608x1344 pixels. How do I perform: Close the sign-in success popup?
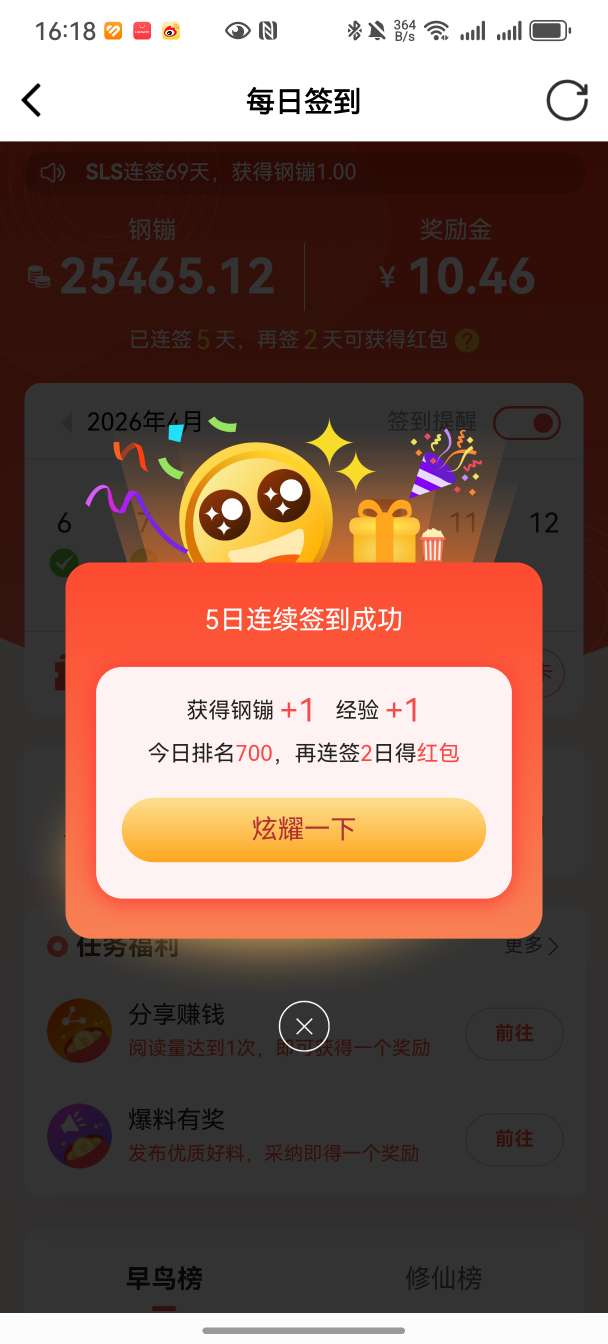click(x=304, y=1026)
